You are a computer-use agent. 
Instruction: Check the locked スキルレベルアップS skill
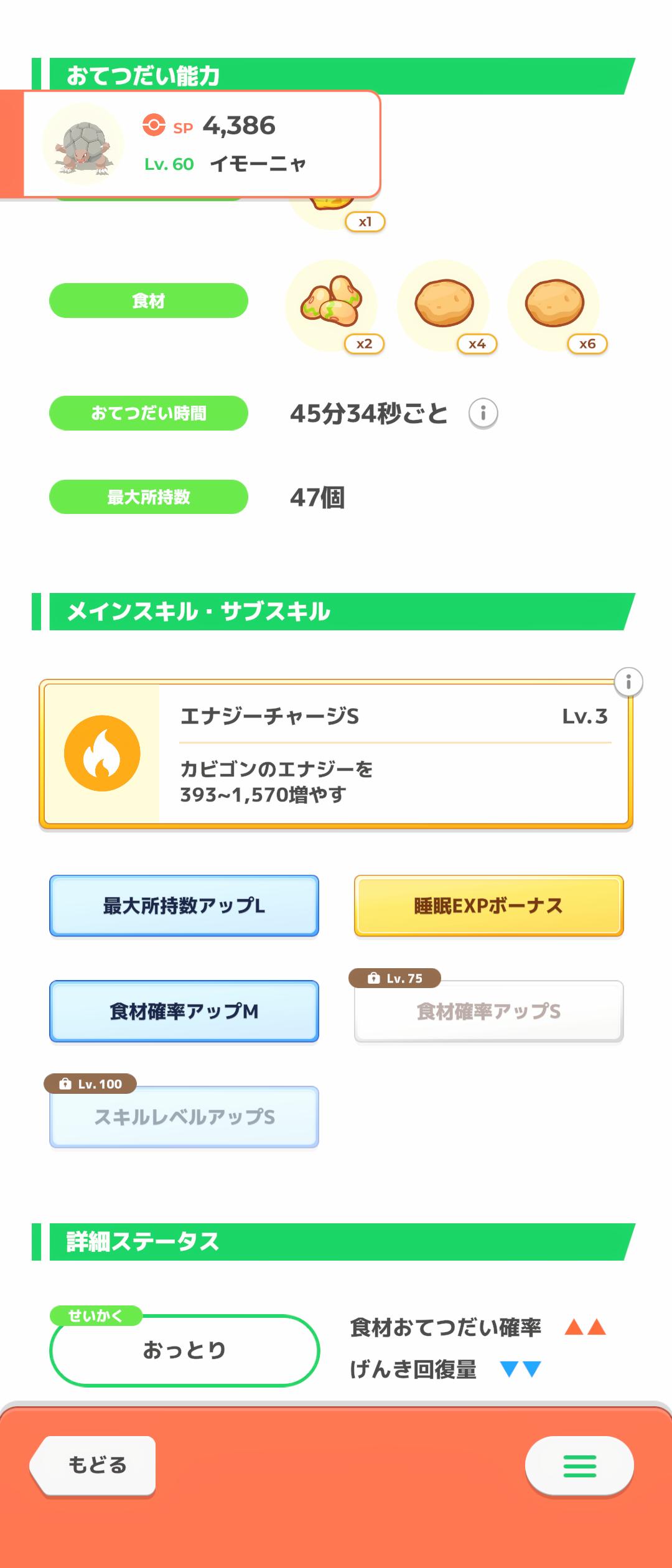coord(184,1117)
